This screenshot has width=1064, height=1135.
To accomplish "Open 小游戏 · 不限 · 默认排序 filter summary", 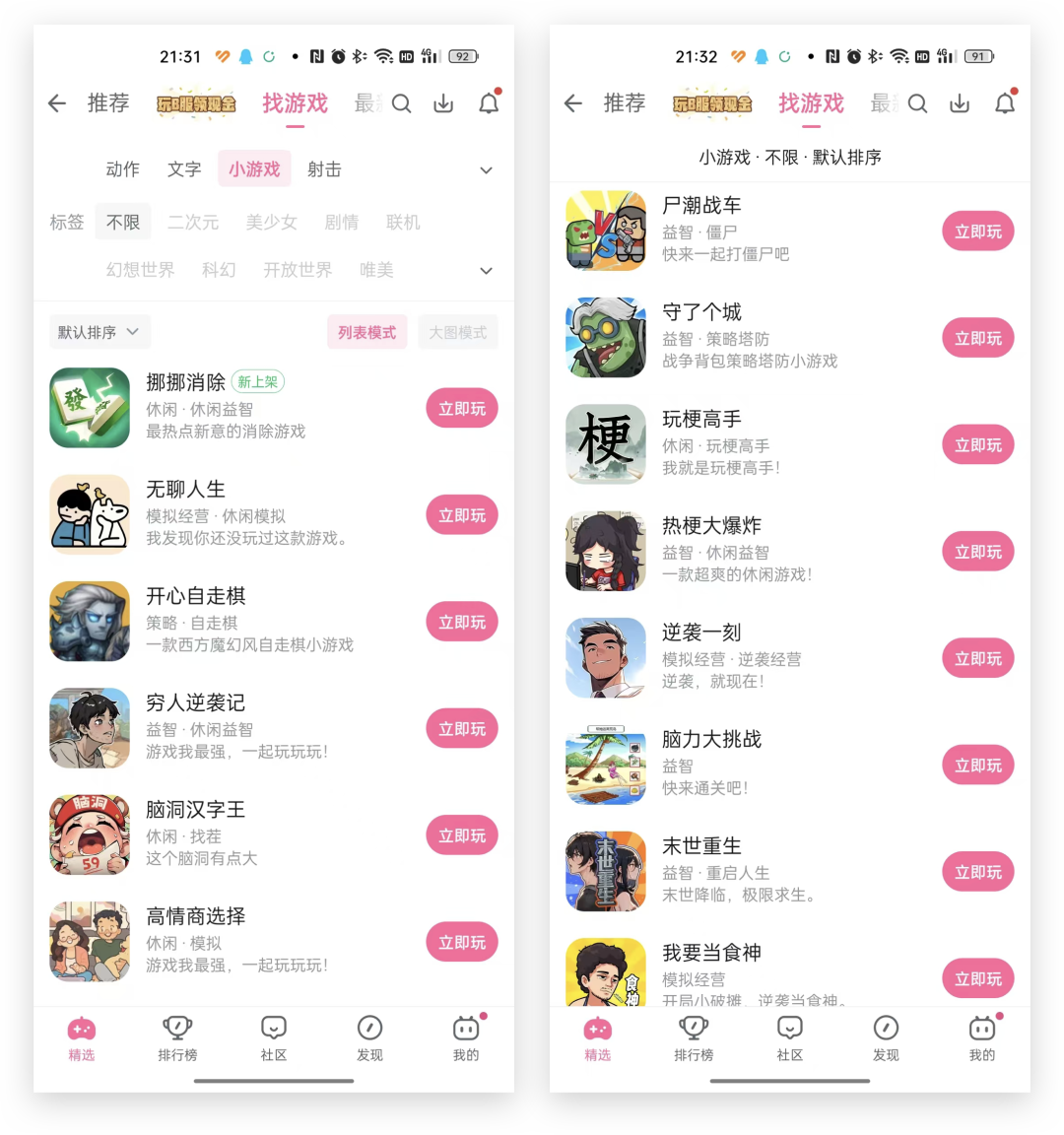I will click(790, 158).
